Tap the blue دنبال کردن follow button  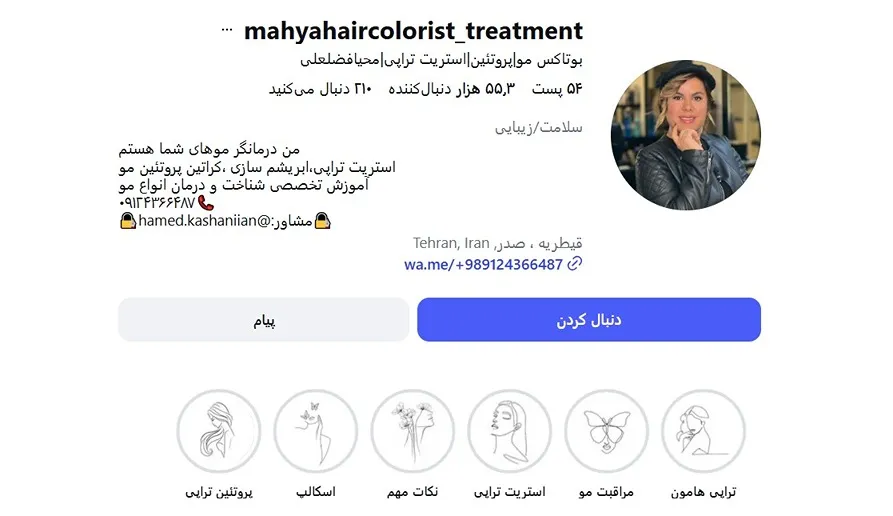coord(589,320)
